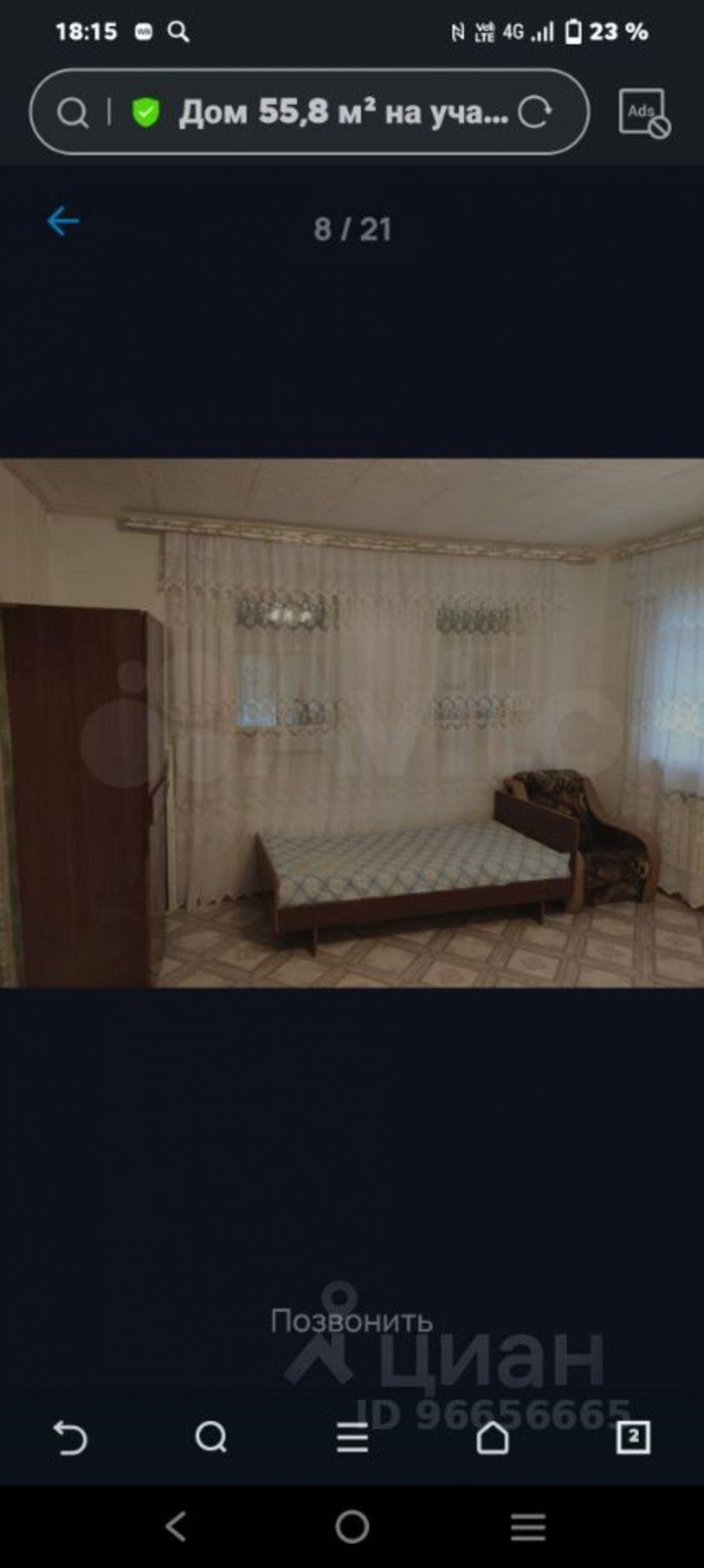Go to the browser home page
704x1568 pixels.
coord(492,1437)
